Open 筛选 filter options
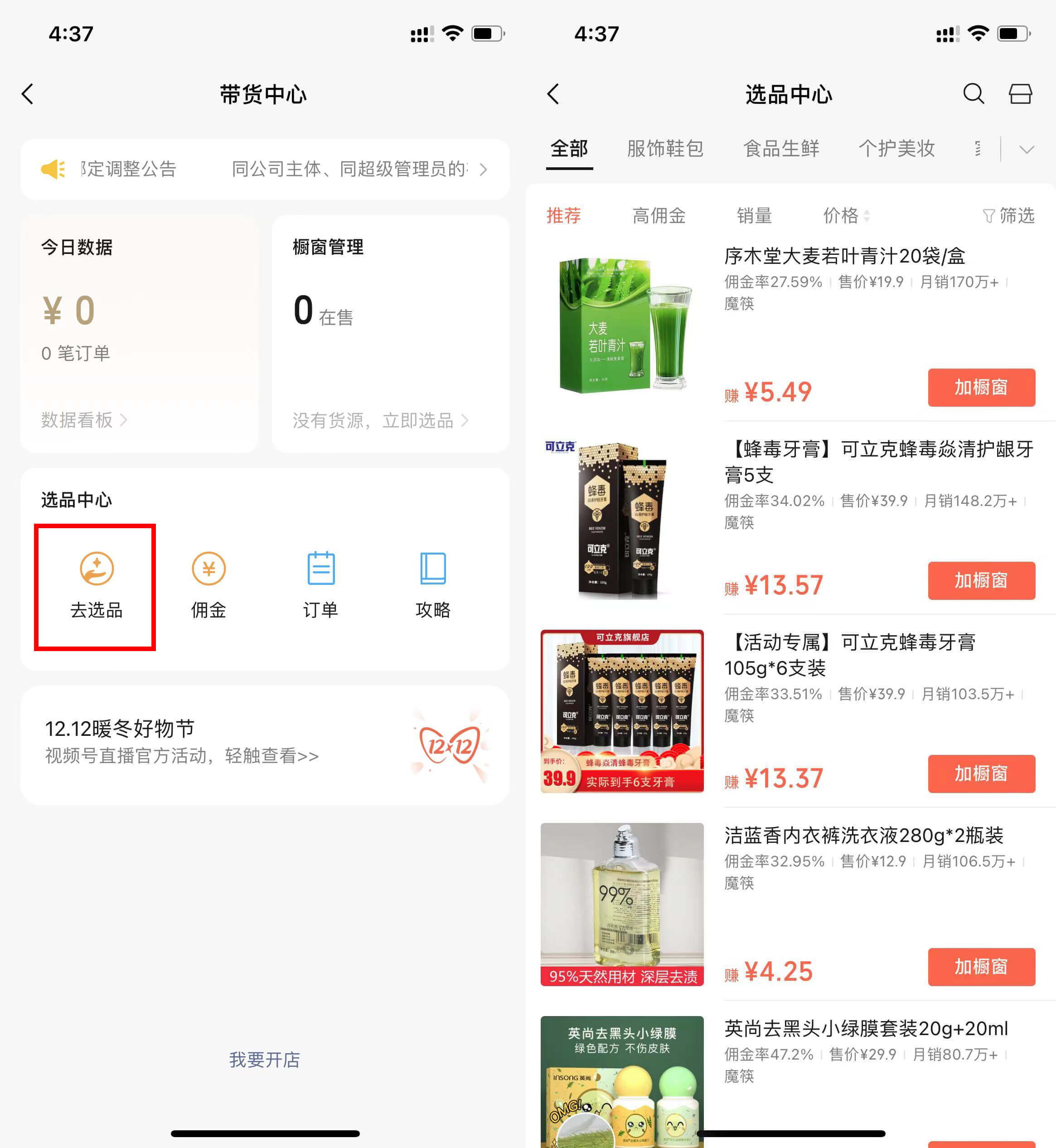The height and width of the screenshot is (1148, 1056). click(1008, 215)
